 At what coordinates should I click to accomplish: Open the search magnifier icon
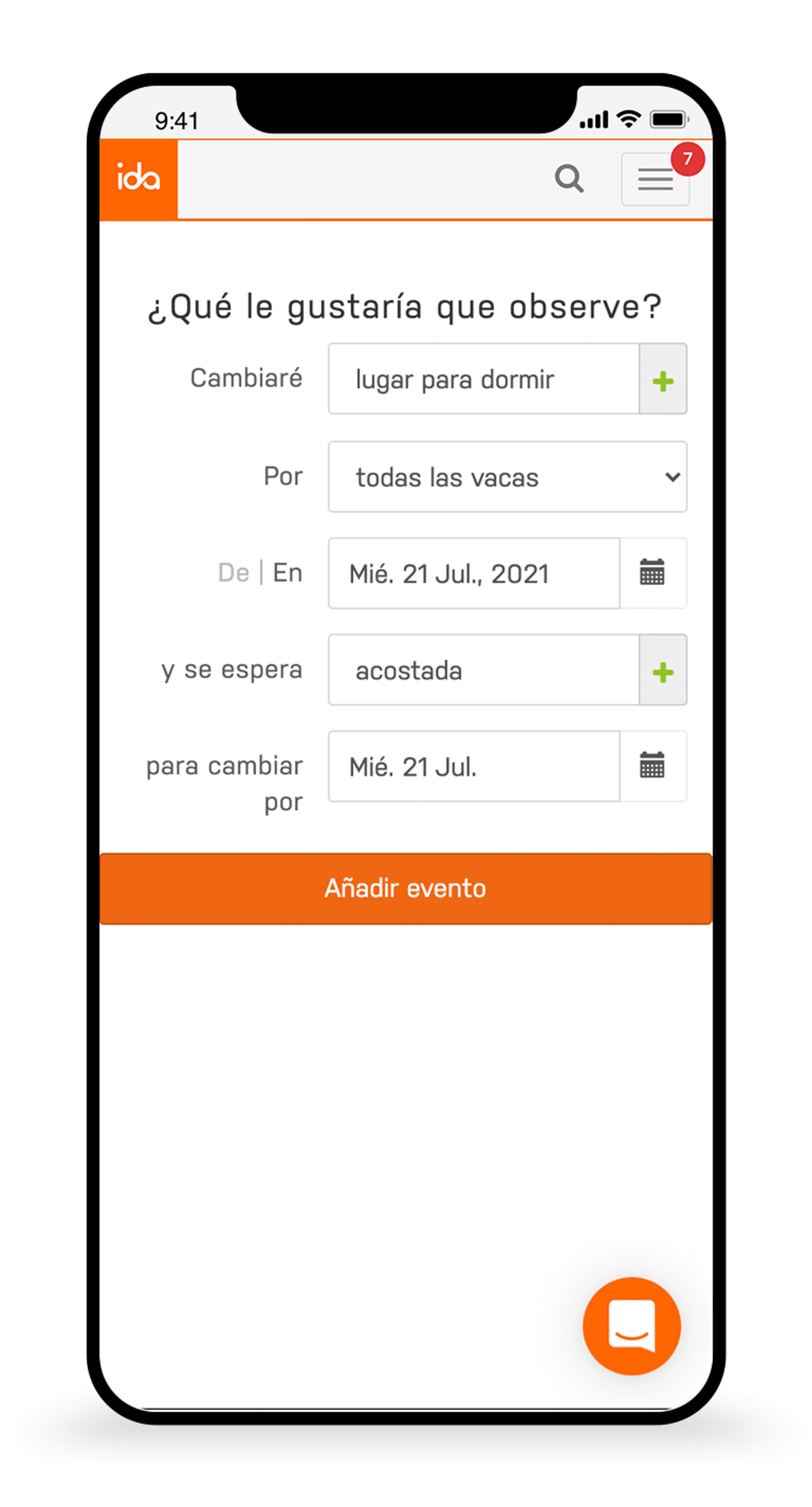569,179
